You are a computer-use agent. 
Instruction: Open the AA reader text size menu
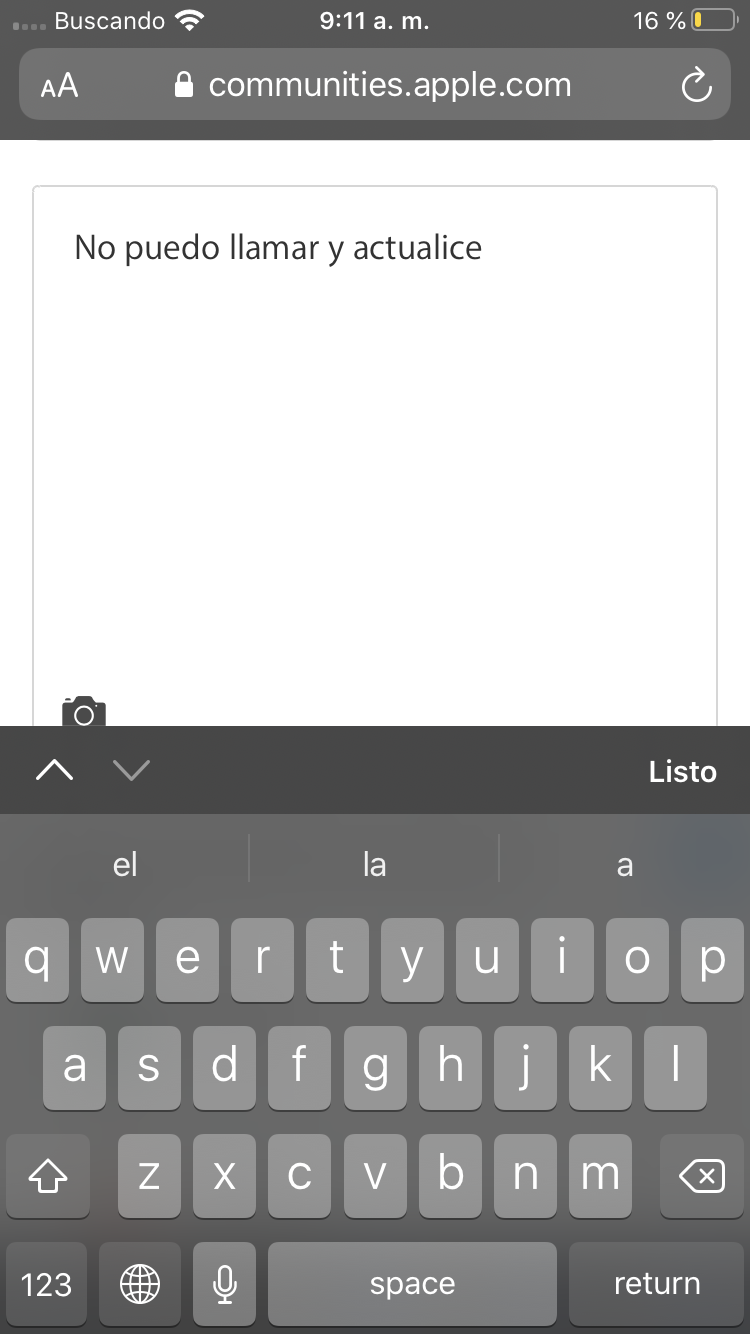[x=60, y=86]
